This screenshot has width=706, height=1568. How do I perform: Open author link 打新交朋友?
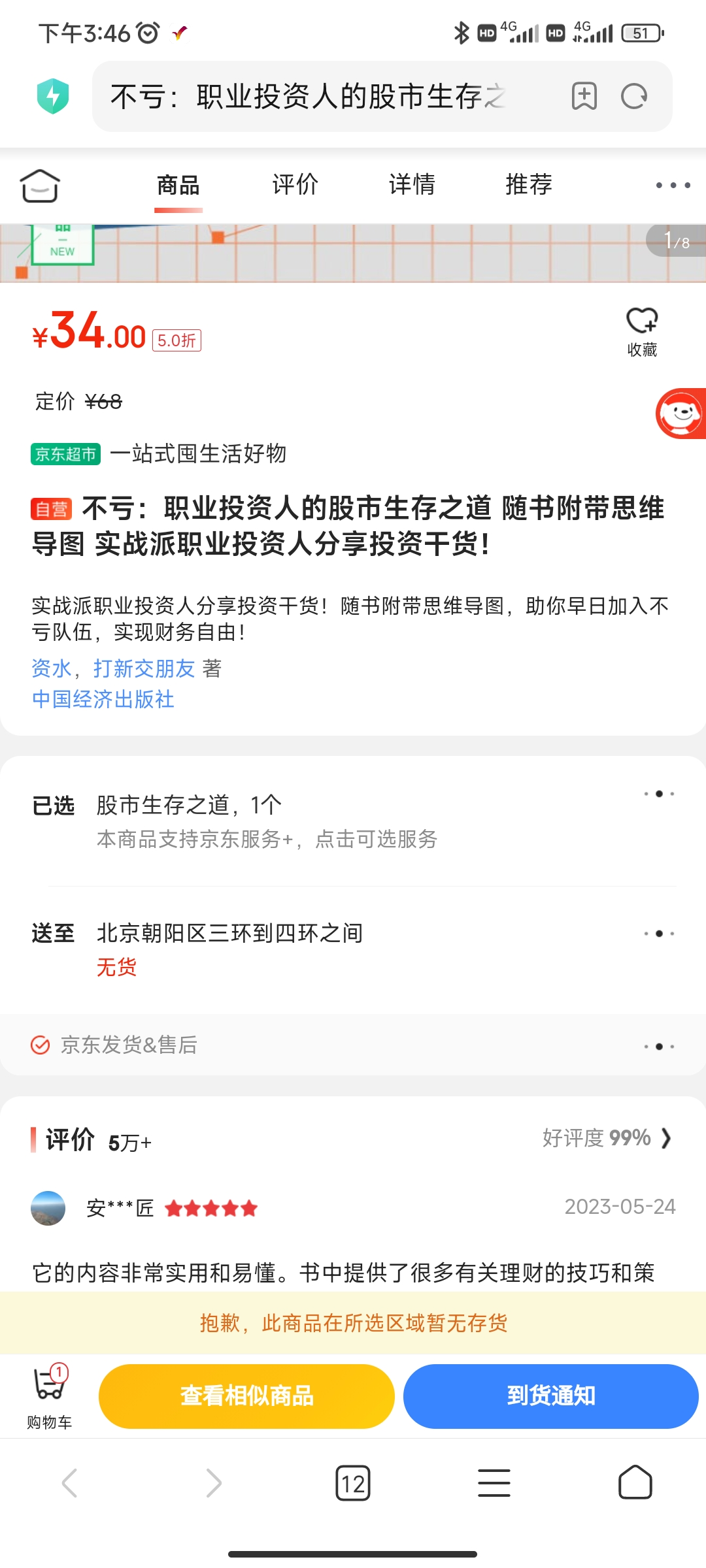(144, 668)
